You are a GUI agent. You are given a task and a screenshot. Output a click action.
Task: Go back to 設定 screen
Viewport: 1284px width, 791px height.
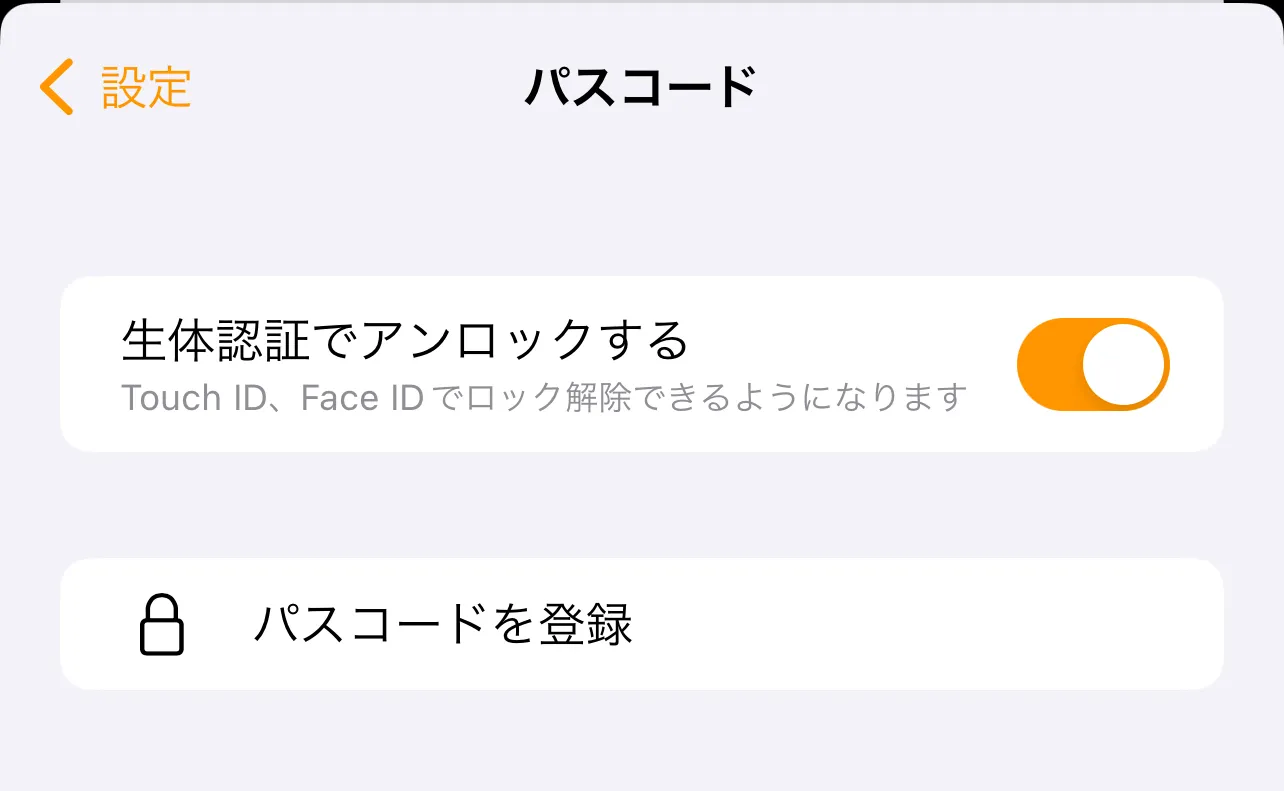[115, 87]
